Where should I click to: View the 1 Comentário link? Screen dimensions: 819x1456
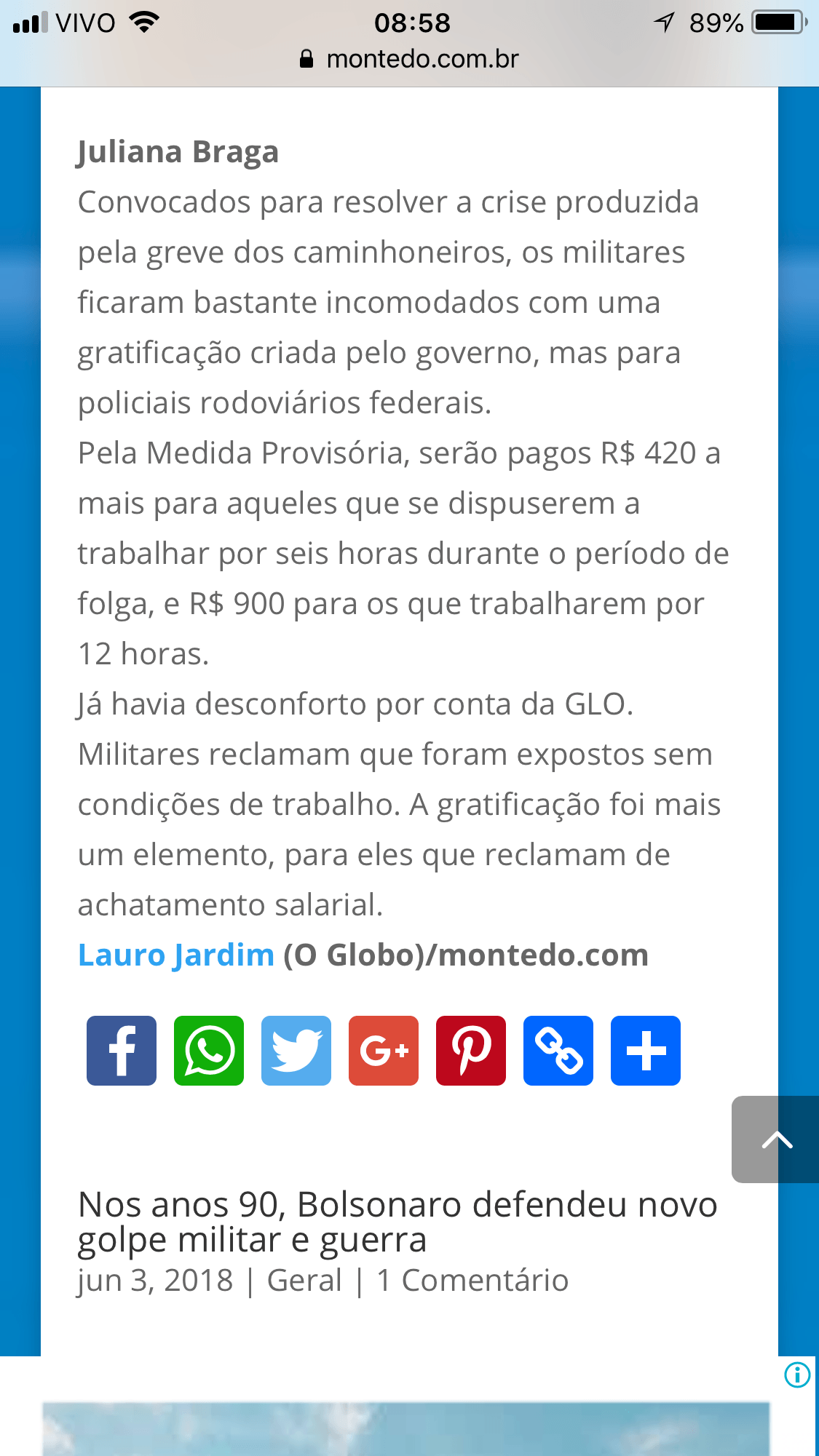[472, 1281]
